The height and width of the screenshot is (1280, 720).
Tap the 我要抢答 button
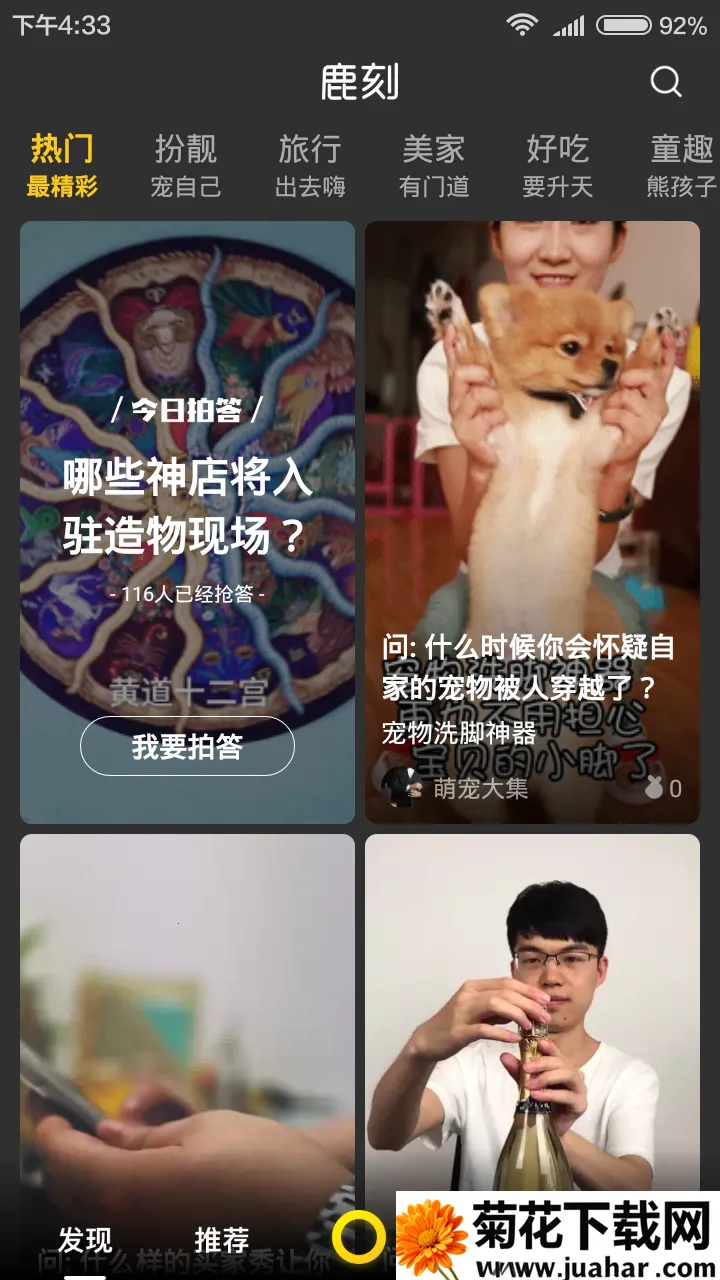pos(187,746)
